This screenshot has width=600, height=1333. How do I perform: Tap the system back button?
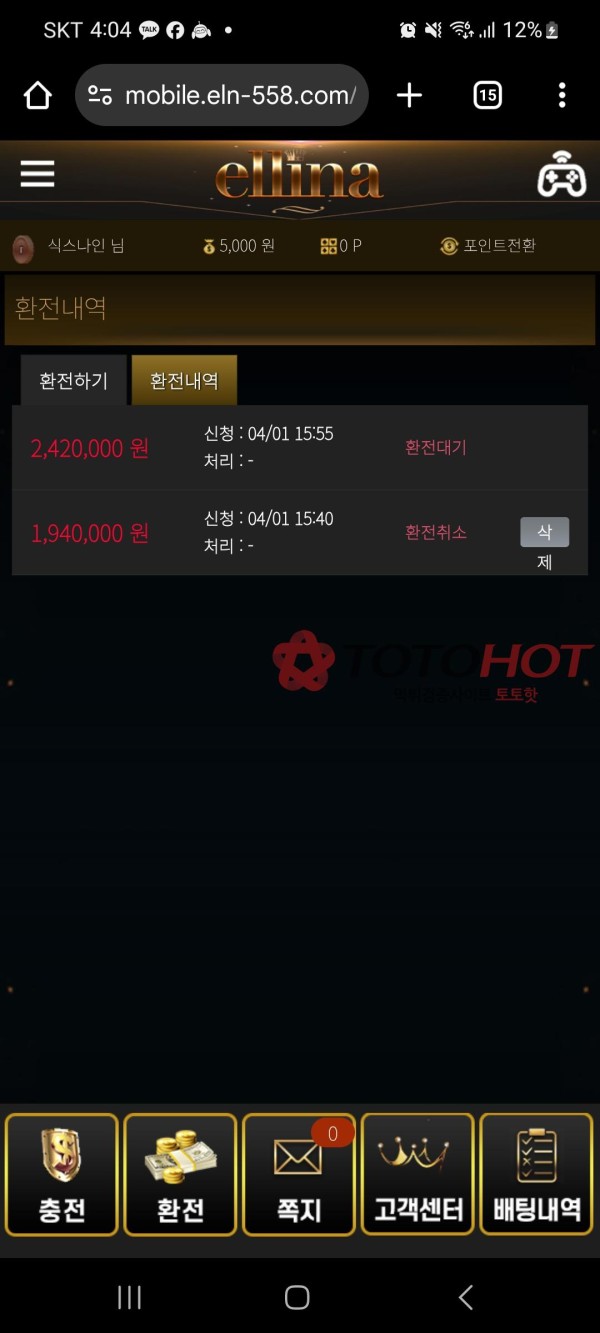click(465, 1297)
